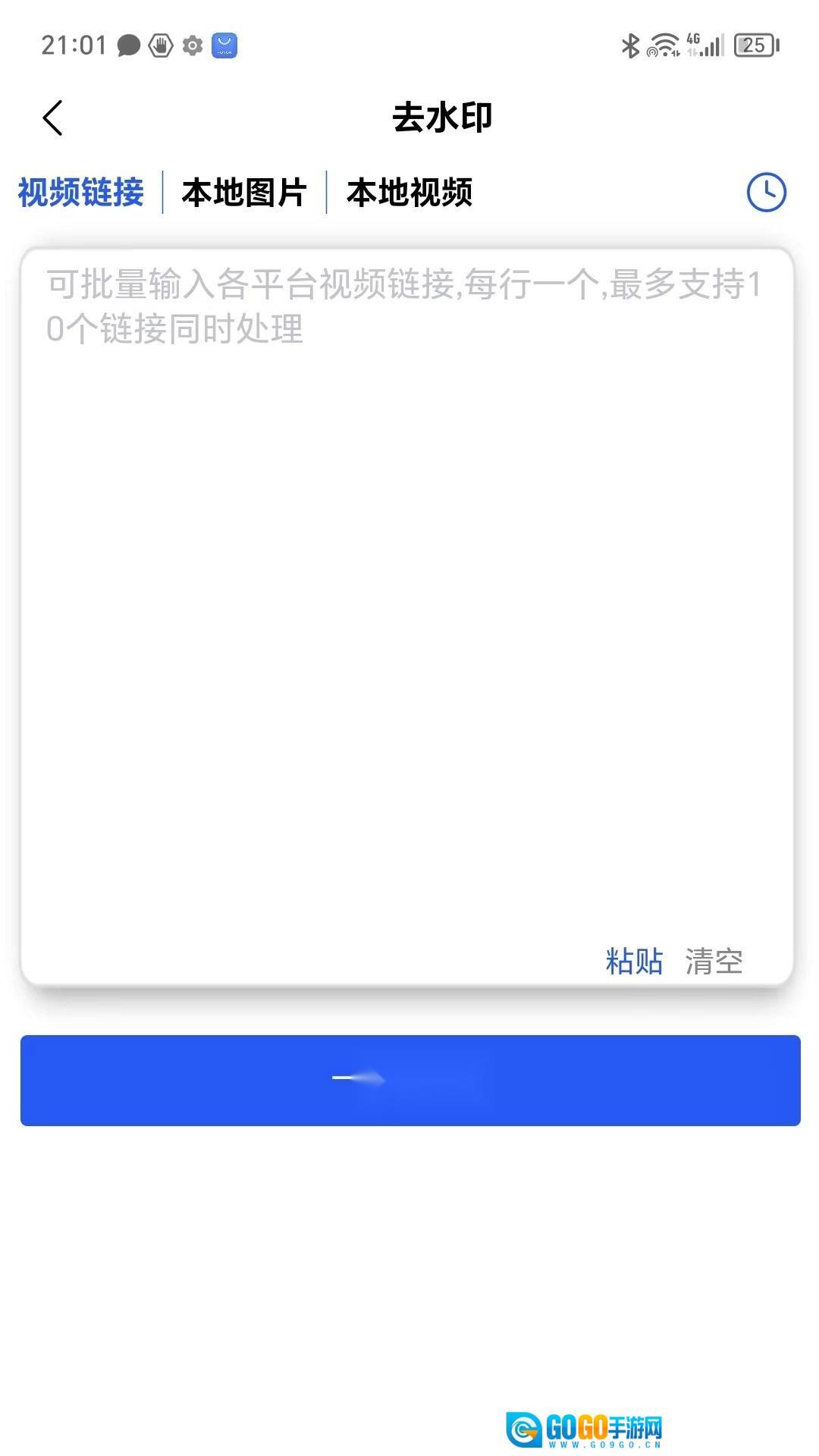Clear the input with 清空
This screenshot has width=819, height=1456.
714,961
